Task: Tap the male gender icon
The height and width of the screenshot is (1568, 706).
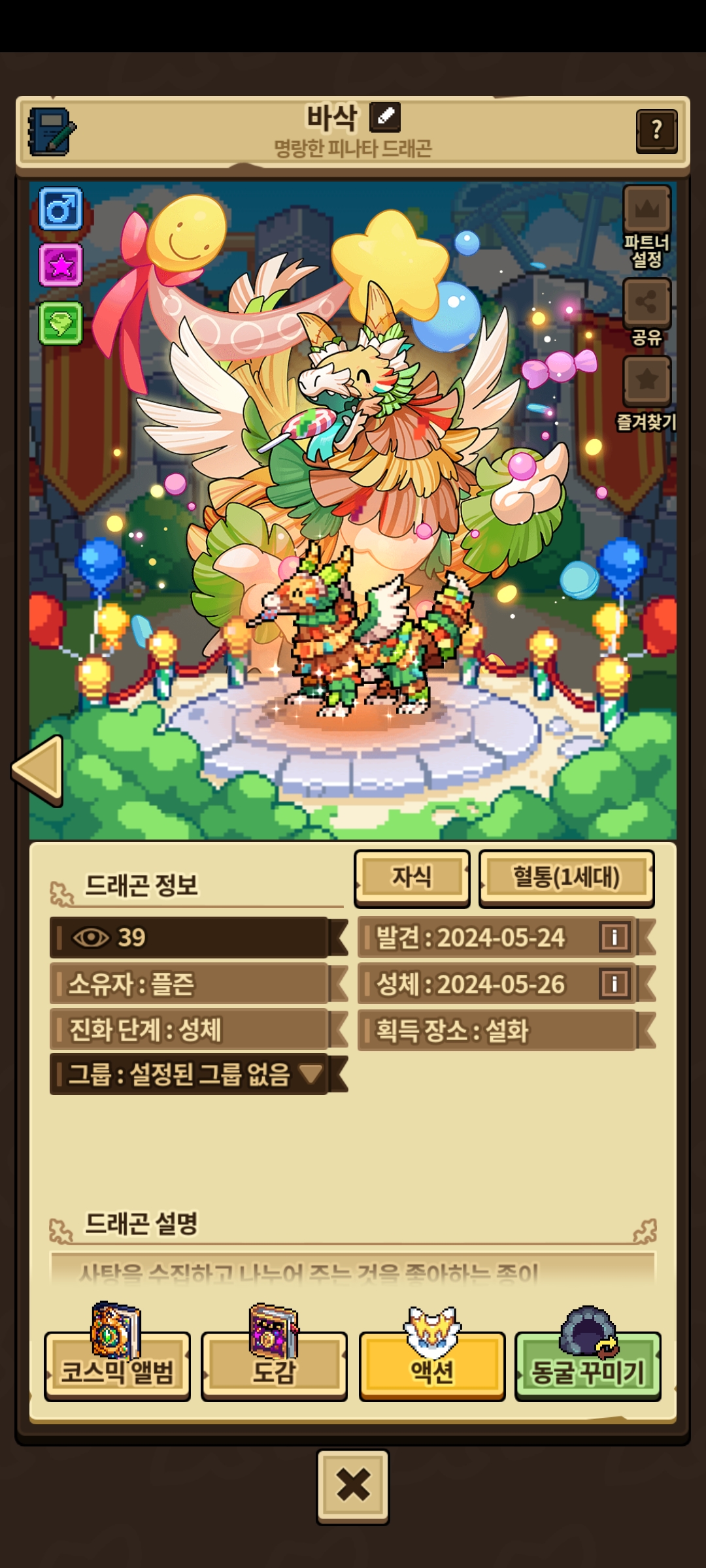Action: (x=61, y=210)
